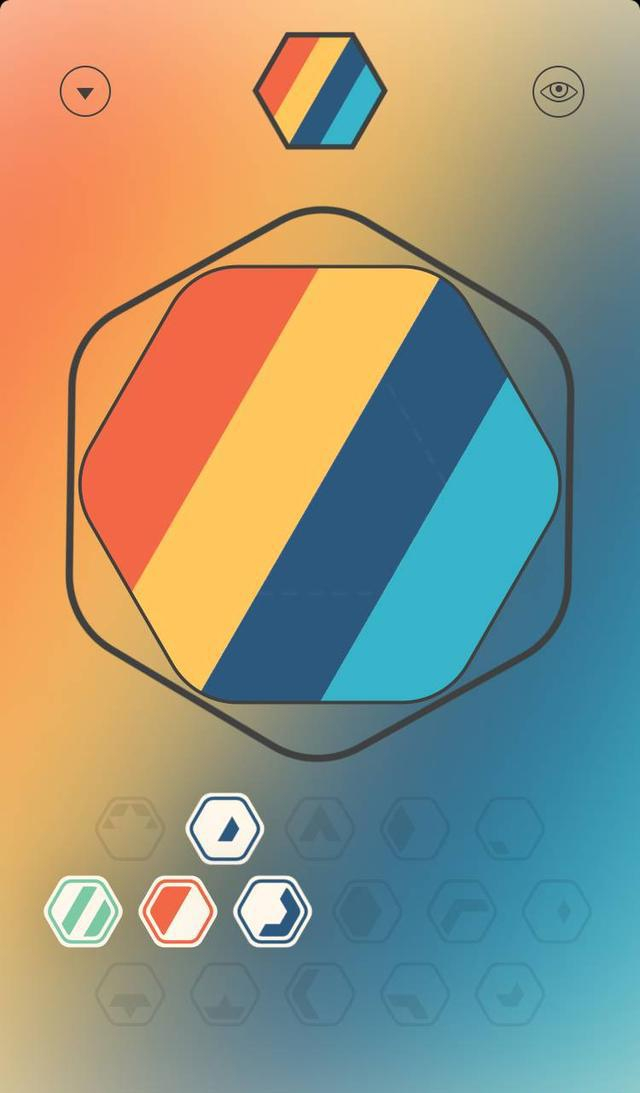
Task: Tap the striped target hexagon at the top
Action: [x=320, y=91]
